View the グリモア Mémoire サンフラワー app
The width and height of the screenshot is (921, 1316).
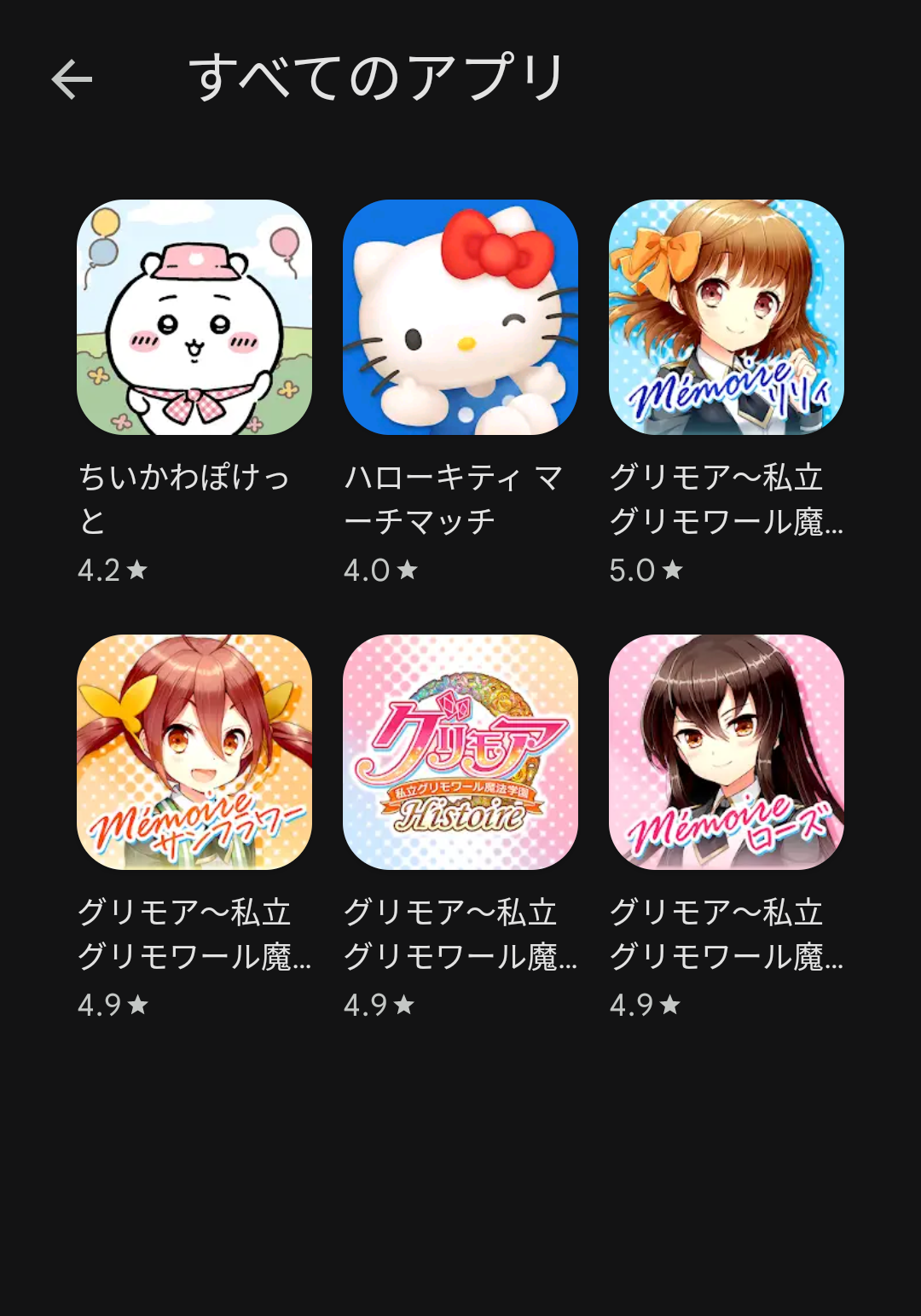pyautogui.click(x=194, y=752)
